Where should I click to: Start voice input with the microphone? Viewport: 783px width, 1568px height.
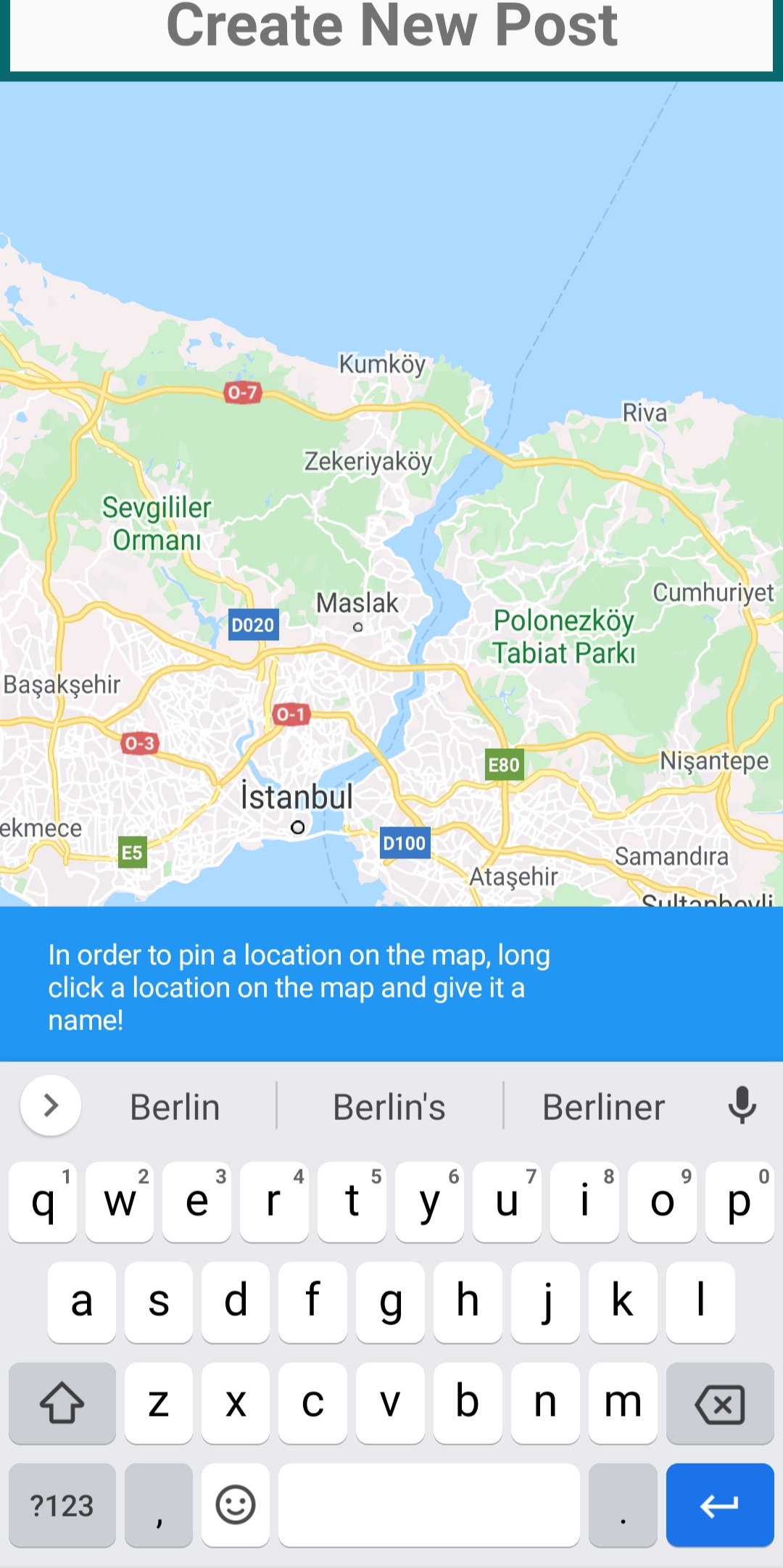[x=742, y=1106]
